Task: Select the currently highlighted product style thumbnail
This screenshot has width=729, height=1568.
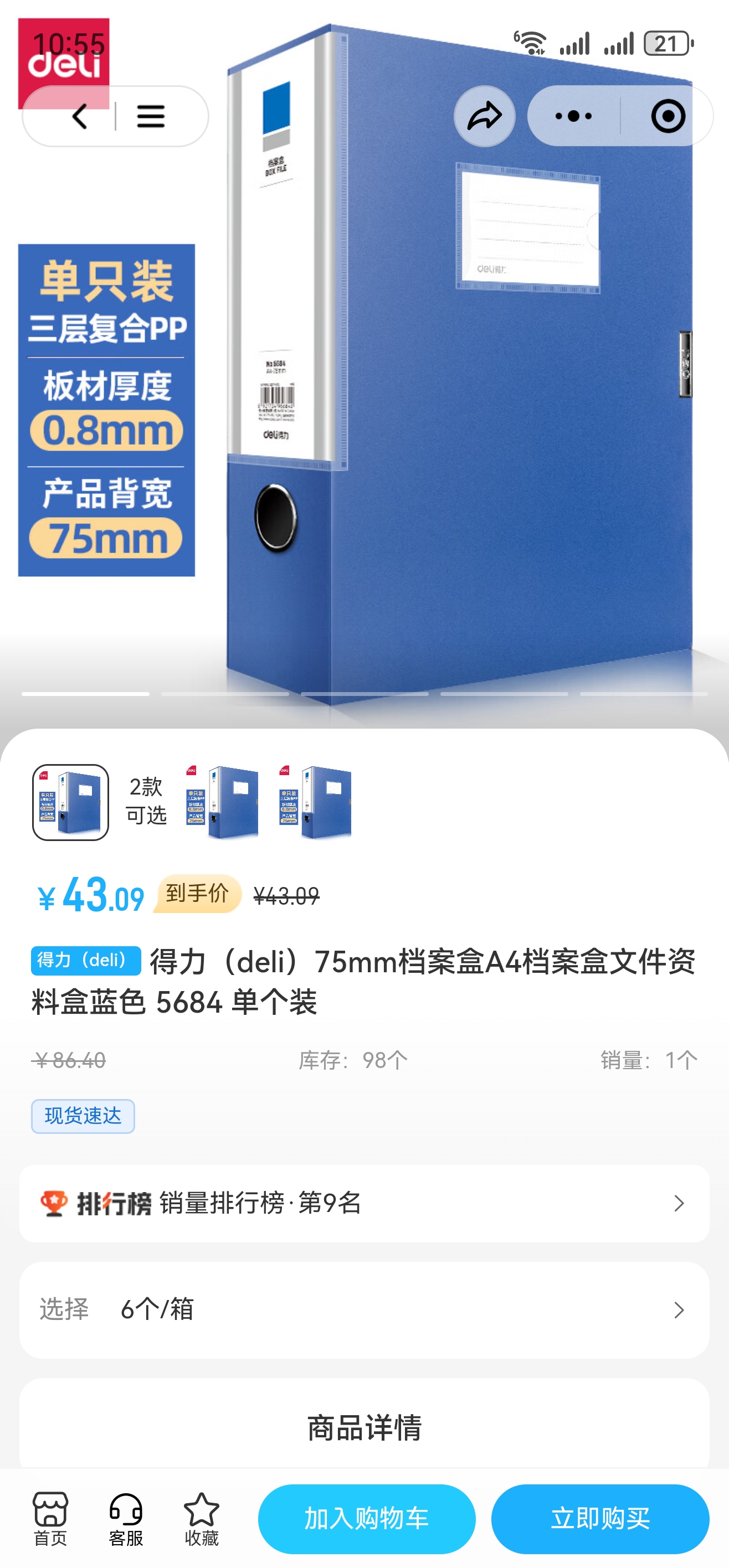Action: click(71, 802)
